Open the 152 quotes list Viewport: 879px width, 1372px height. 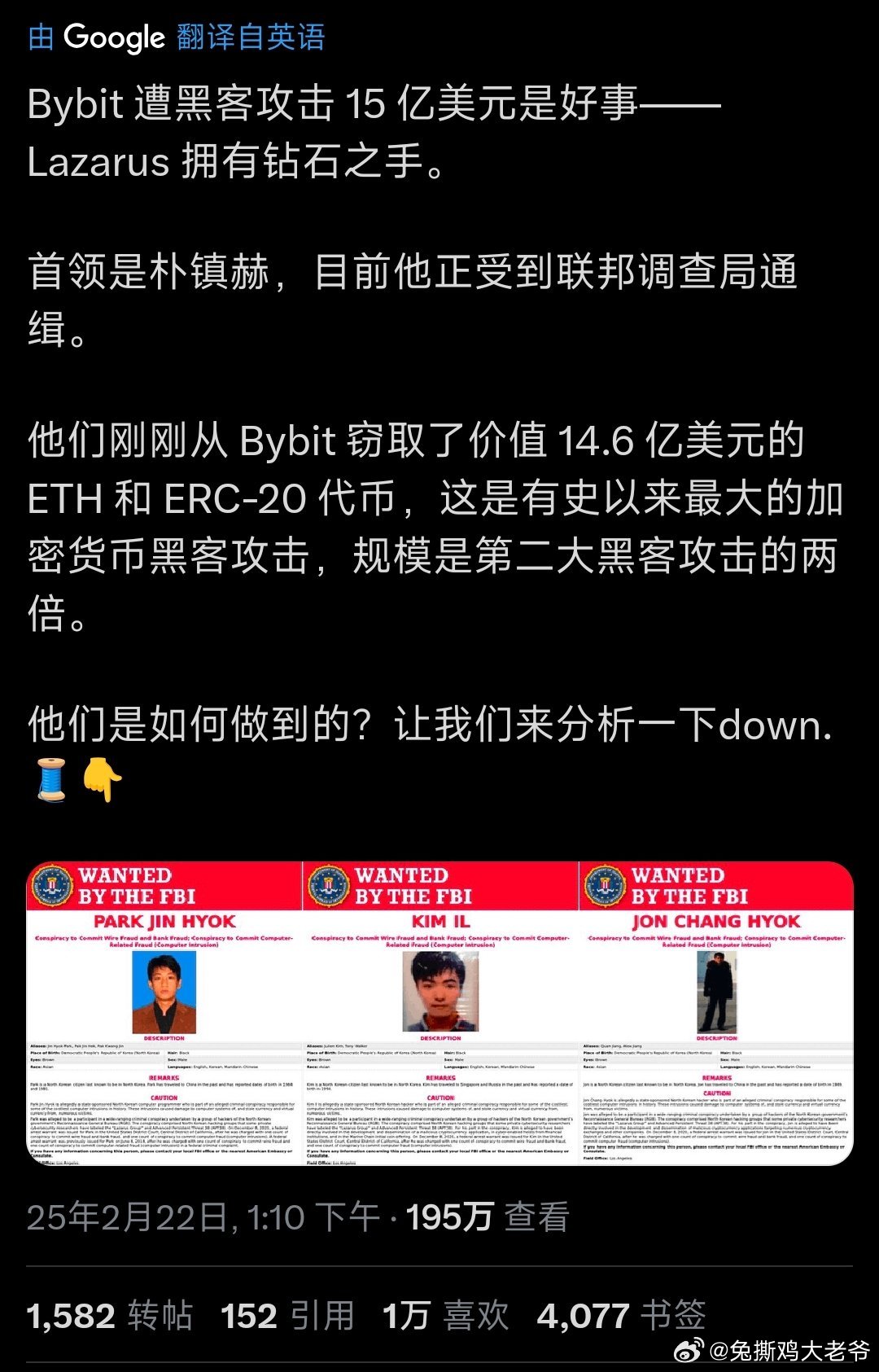pos(287,1315)
